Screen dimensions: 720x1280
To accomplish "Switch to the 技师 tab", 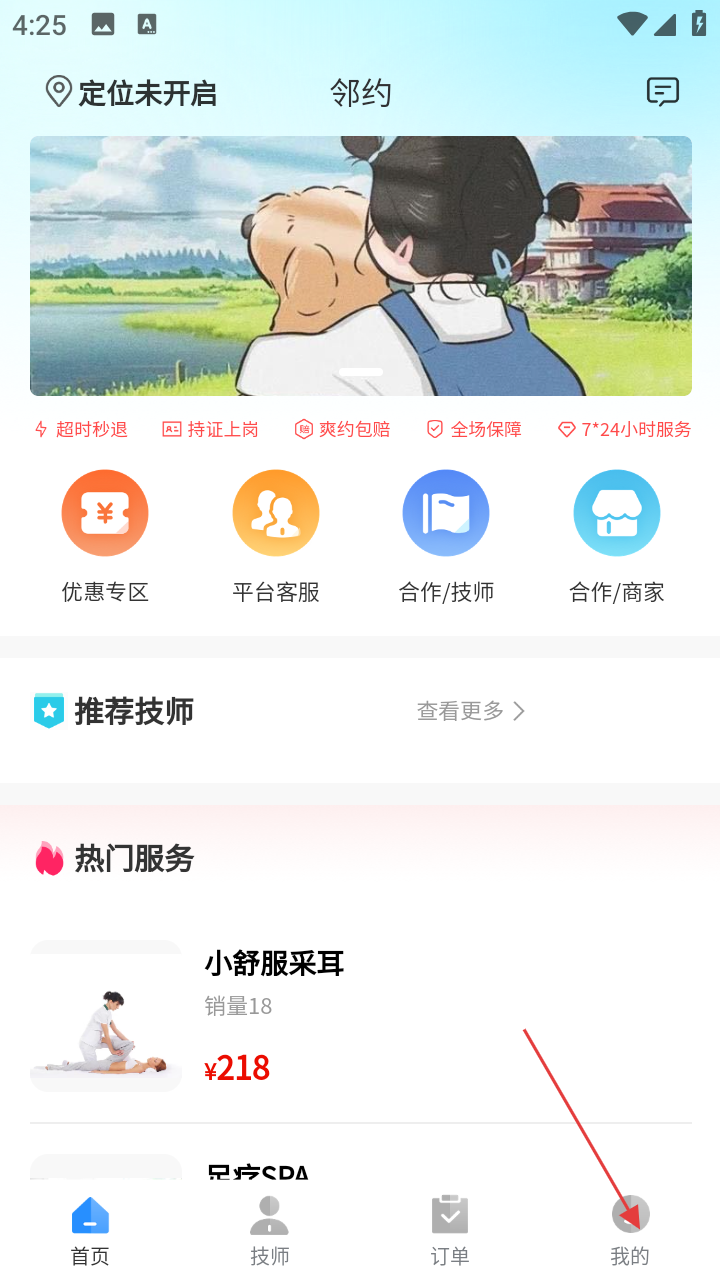I will tap(270, 1230).
